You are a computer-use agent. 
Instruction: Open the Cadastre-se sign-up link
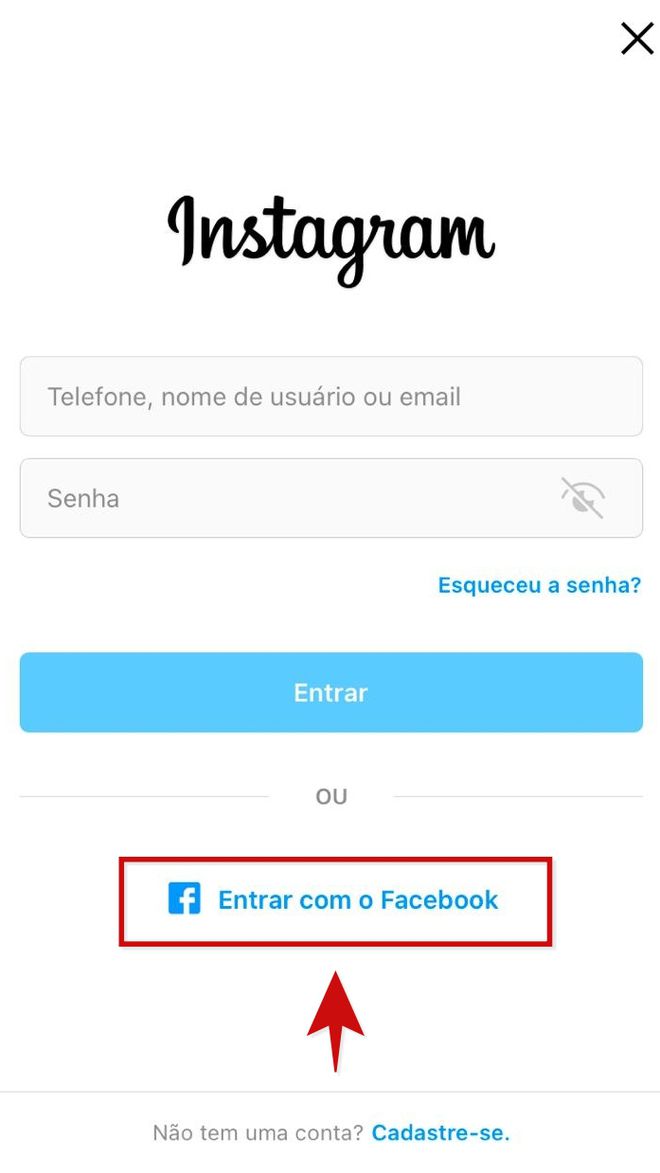[x=440, y=1133]
